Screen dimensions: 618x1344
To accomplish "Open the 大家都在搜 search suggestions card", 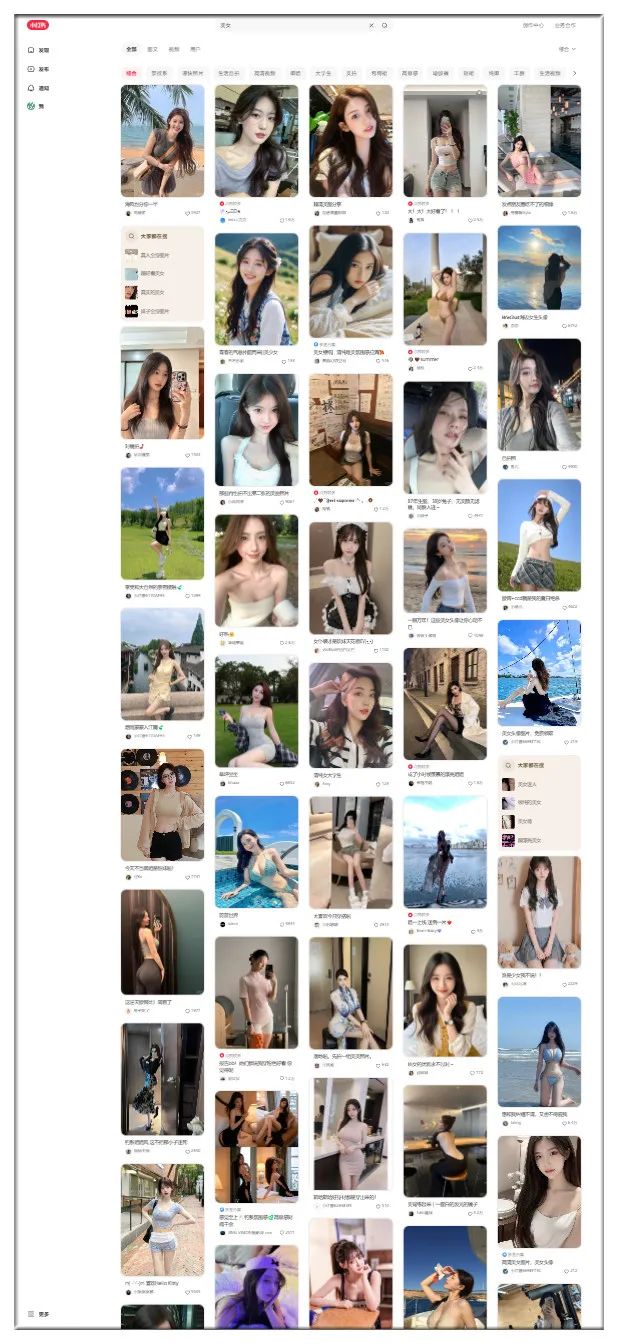I will coord(162,273).
